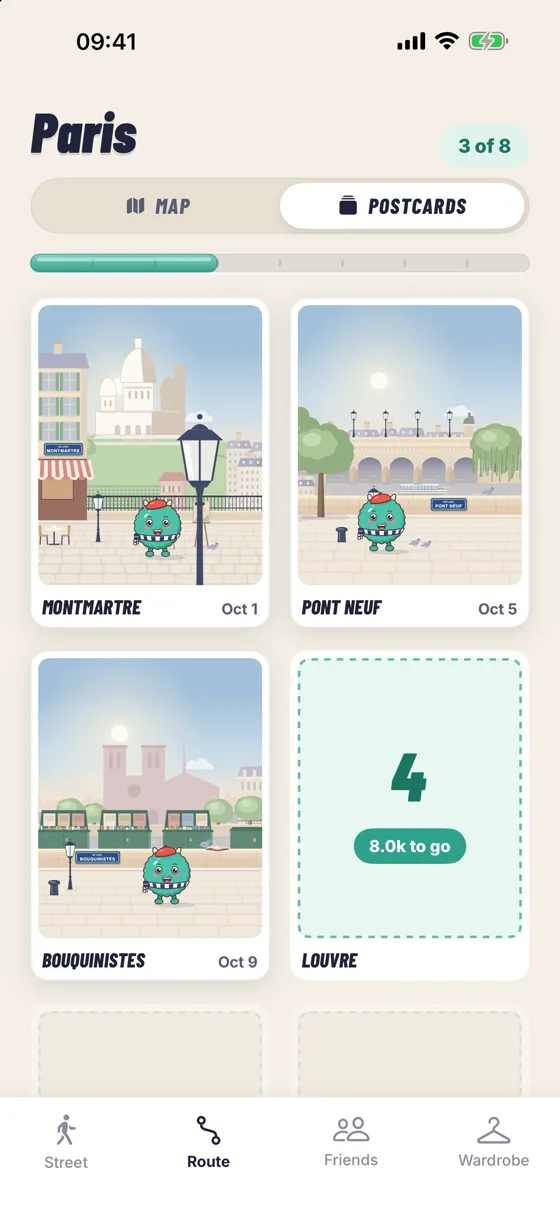Open the Friends tab

(351, 1142)
